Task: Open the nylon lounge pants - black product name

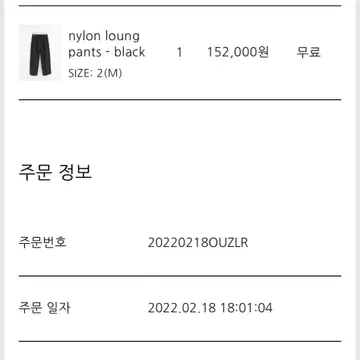Action: click(107, 44)
